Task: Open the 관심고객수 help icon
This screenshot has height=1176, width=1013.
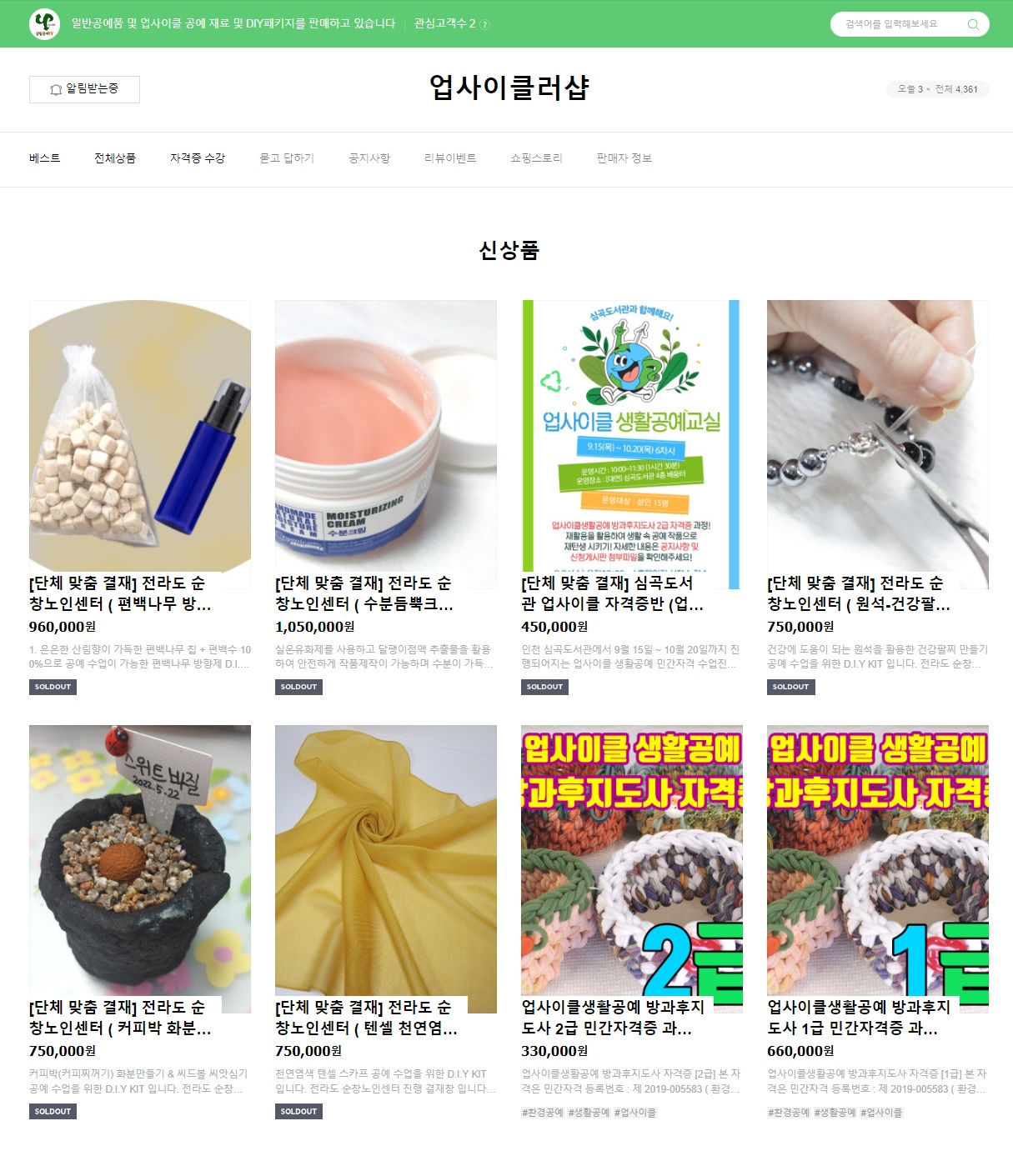Action: (x=485, y=24)
